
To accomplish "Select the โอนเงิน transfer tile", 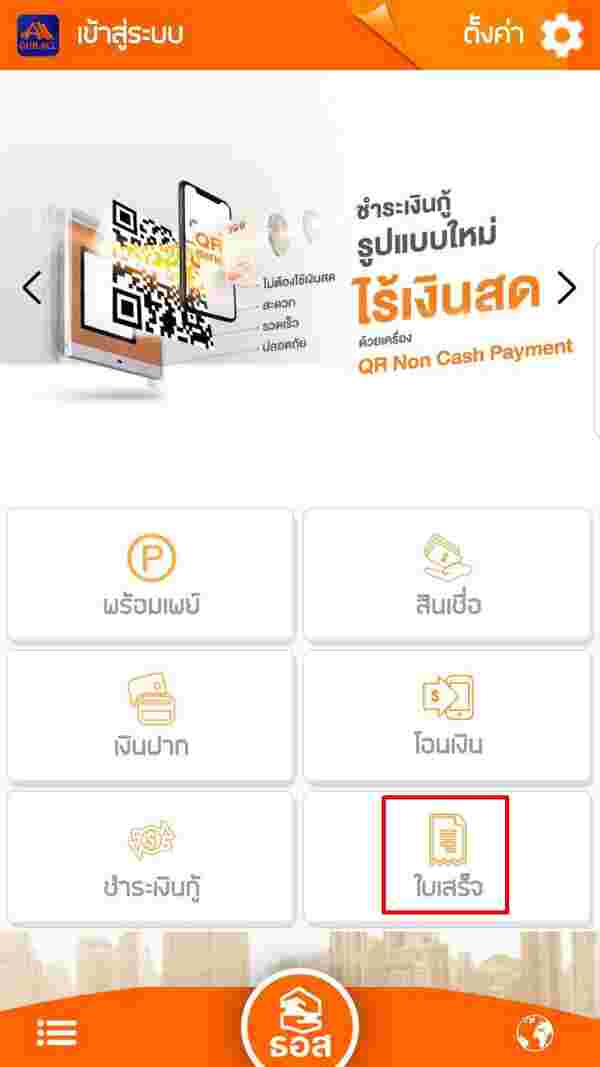I will click(x=447, y=716).
